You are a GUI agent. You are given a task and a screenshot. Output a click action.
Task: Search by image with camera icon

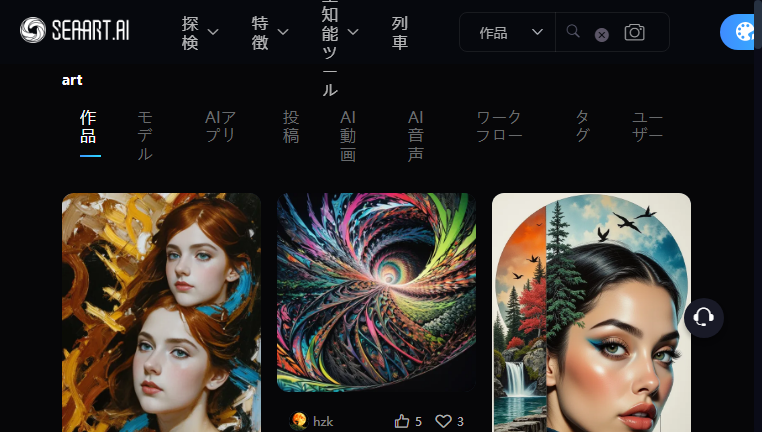click(x=634, y=33)
